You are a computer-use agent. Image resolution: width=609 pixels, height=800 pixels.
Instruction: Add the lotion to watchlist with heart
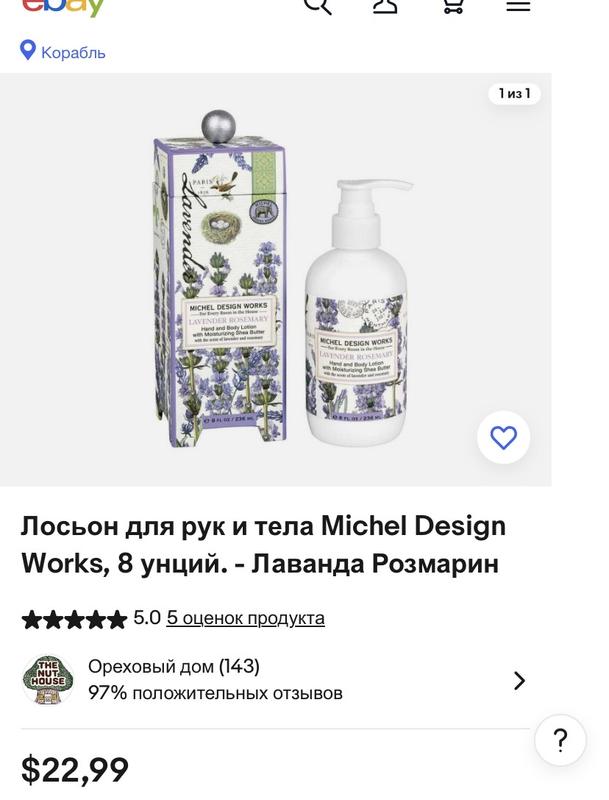503,437
